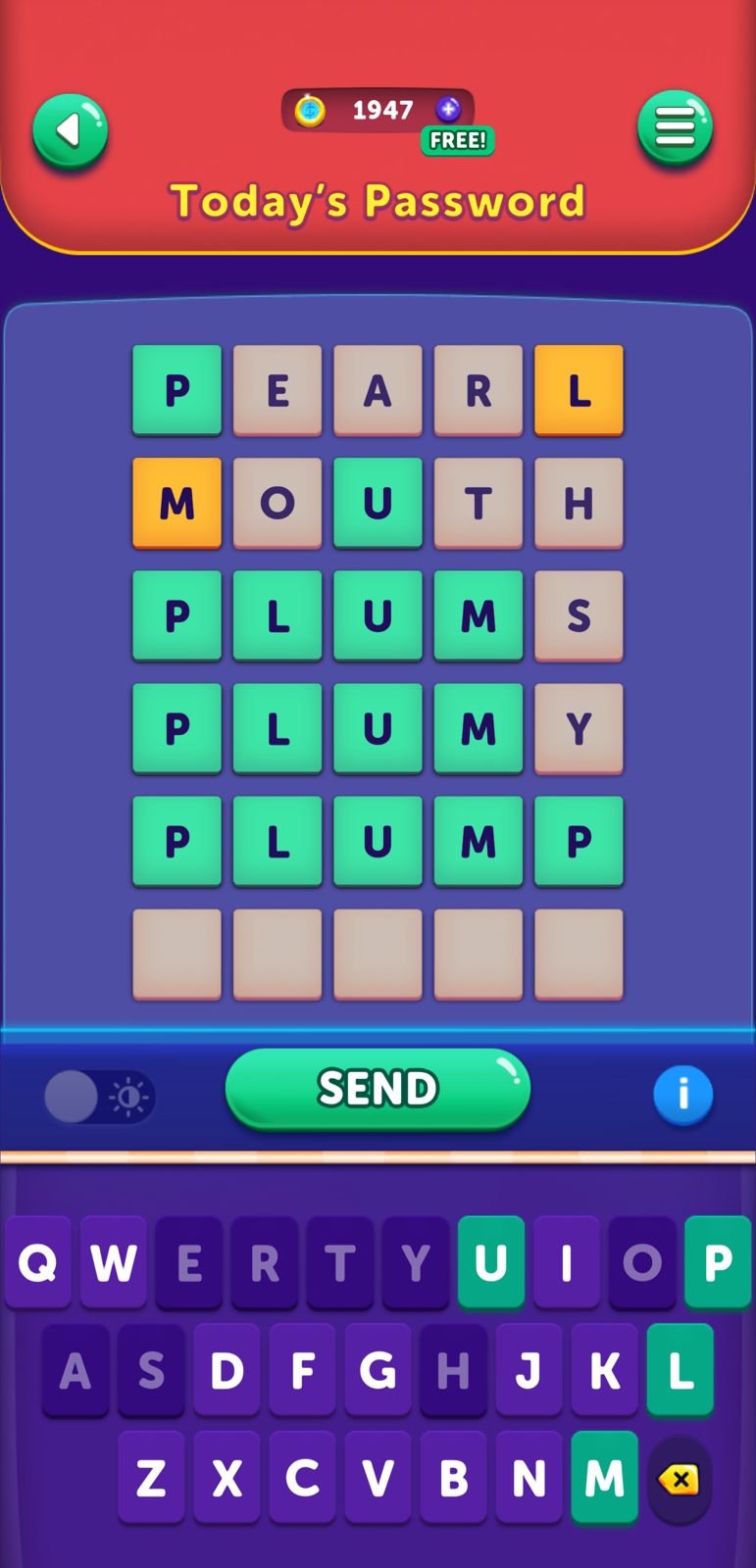Submit the guess with SEND
Screen dimensions: 756x1568
(x=378, y=1089)
